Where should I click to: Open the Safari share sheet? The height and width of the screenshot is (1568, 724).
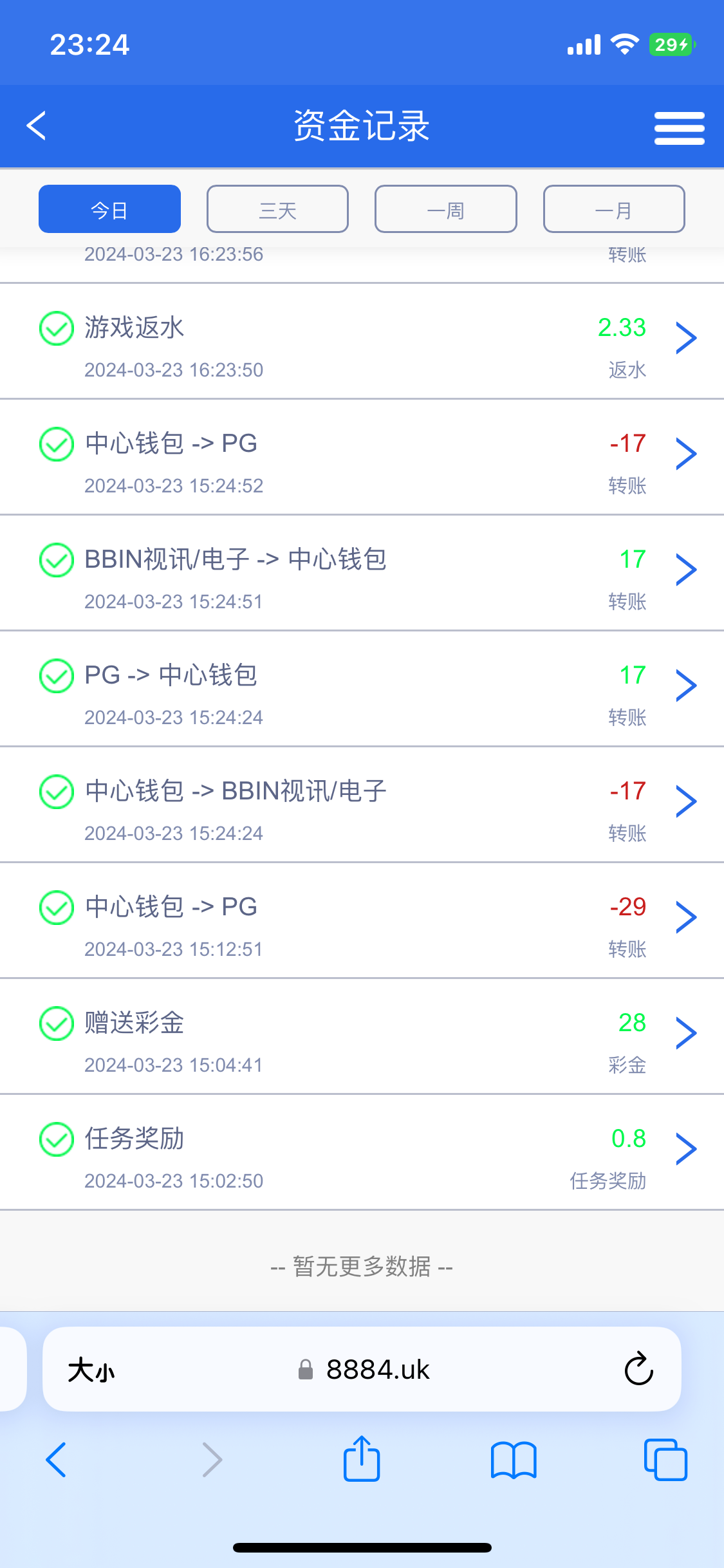click(362, 1459)
